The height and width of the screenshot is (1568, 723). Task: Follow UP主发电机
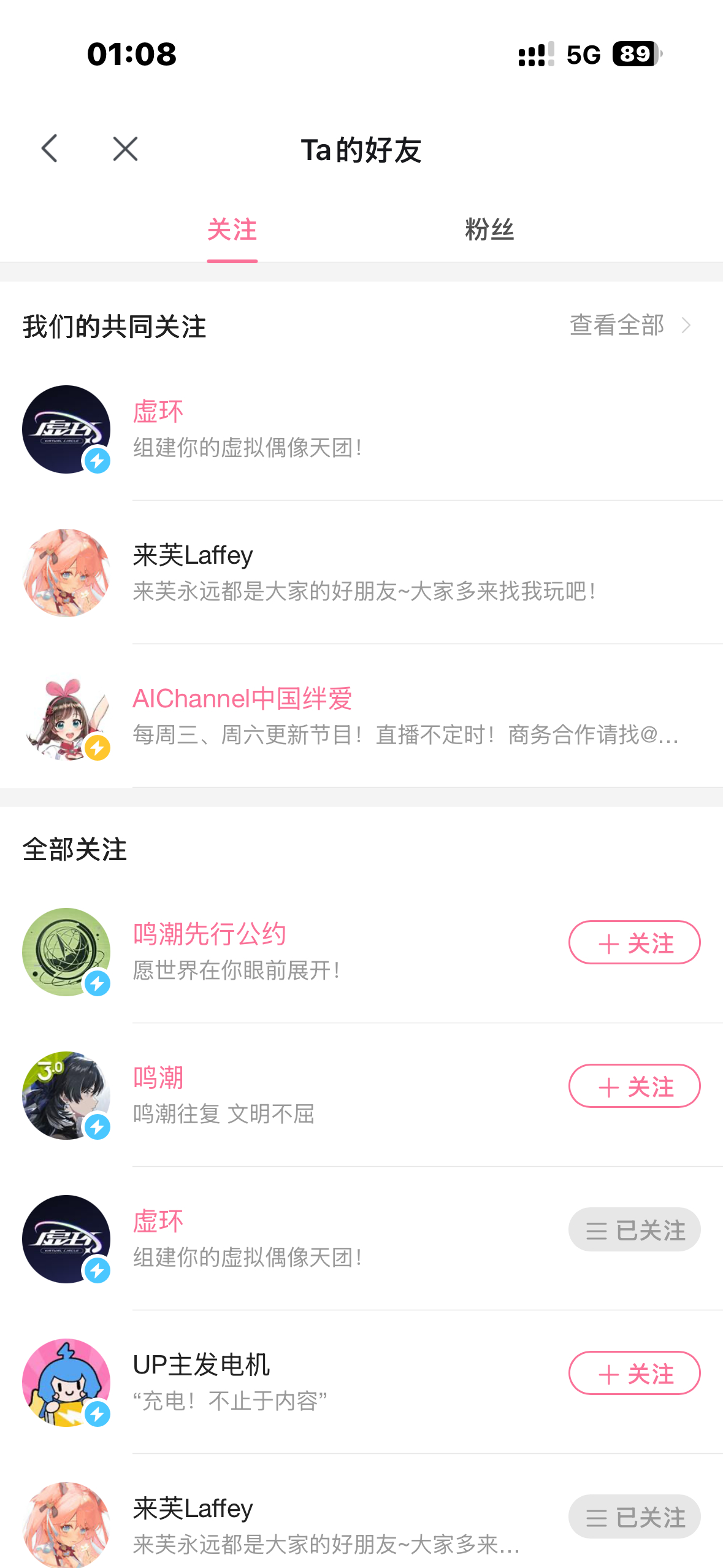click(x=634, y=1374)
